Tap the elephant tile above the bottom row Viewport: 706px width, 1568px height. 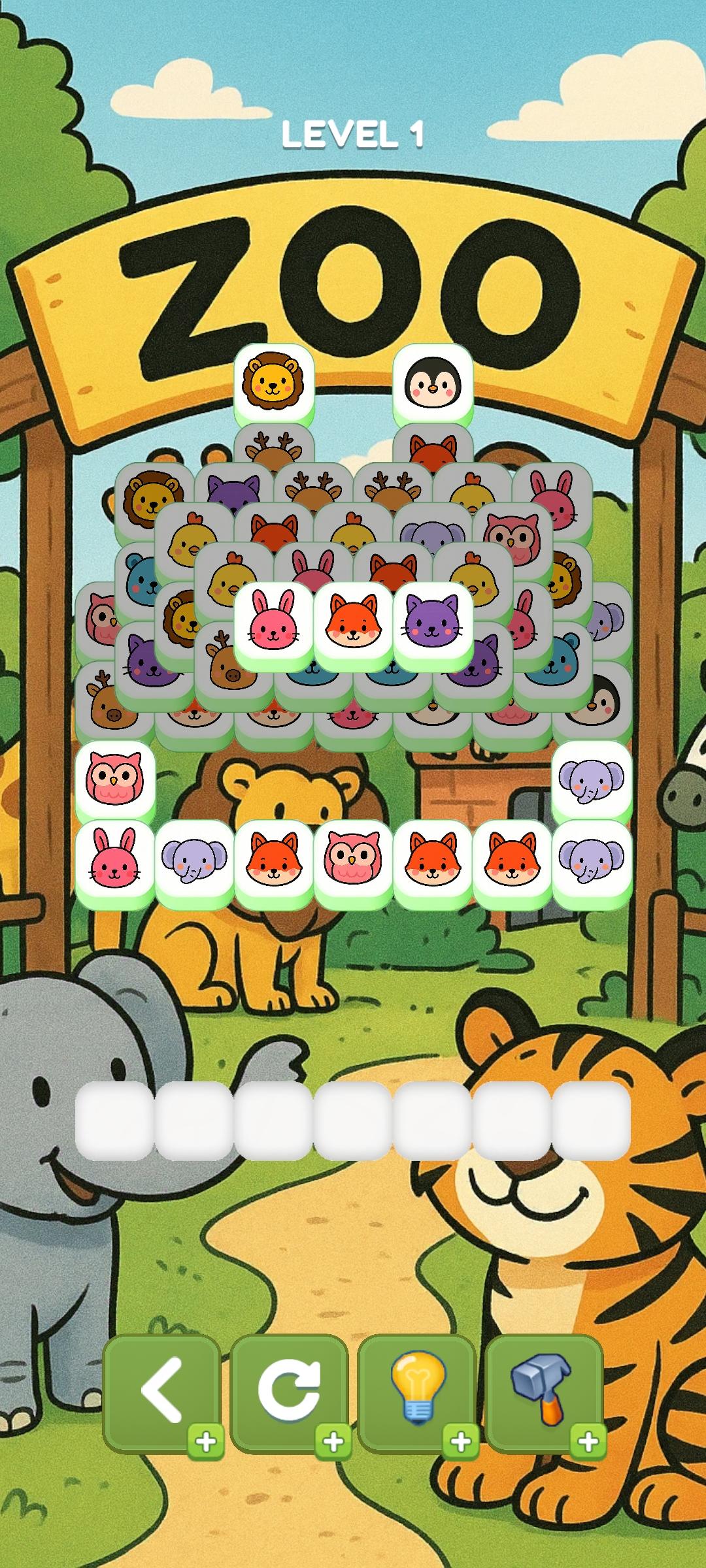click(592, 779)
